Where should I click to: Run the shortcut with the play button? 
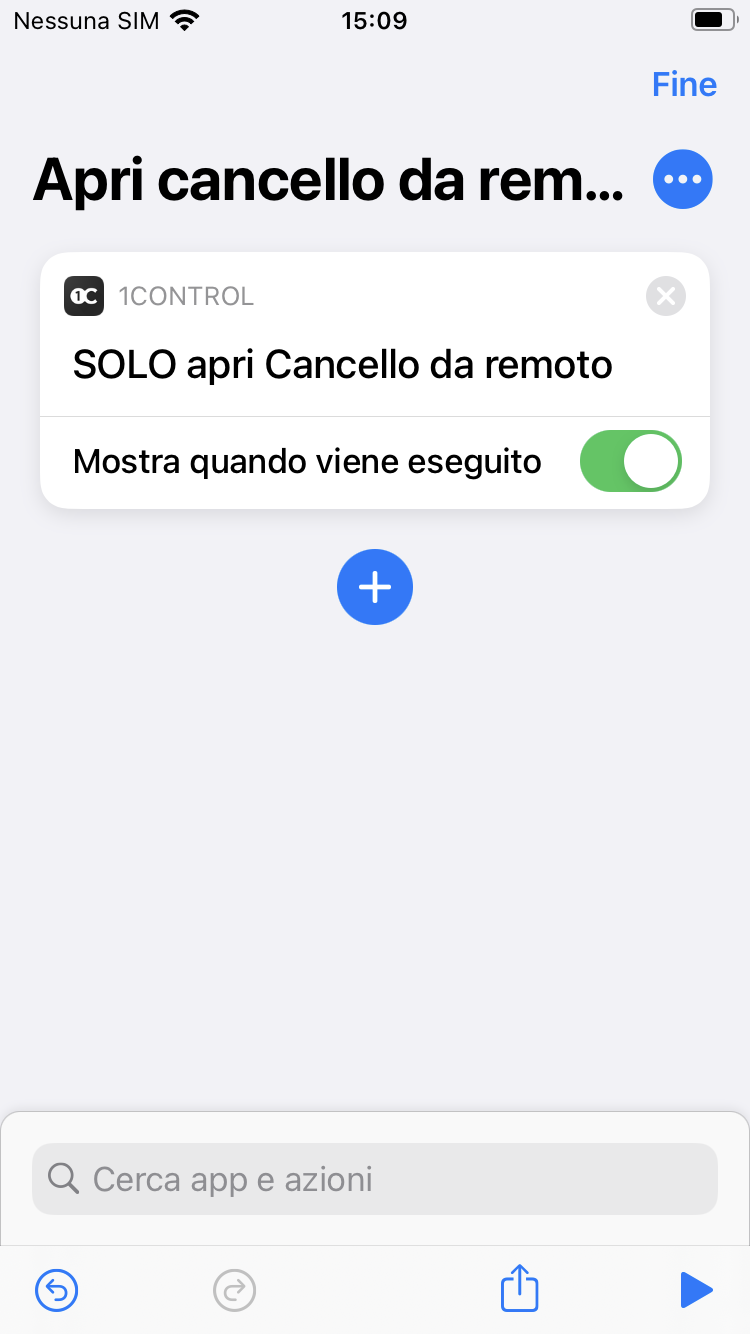coord(695,1290)
